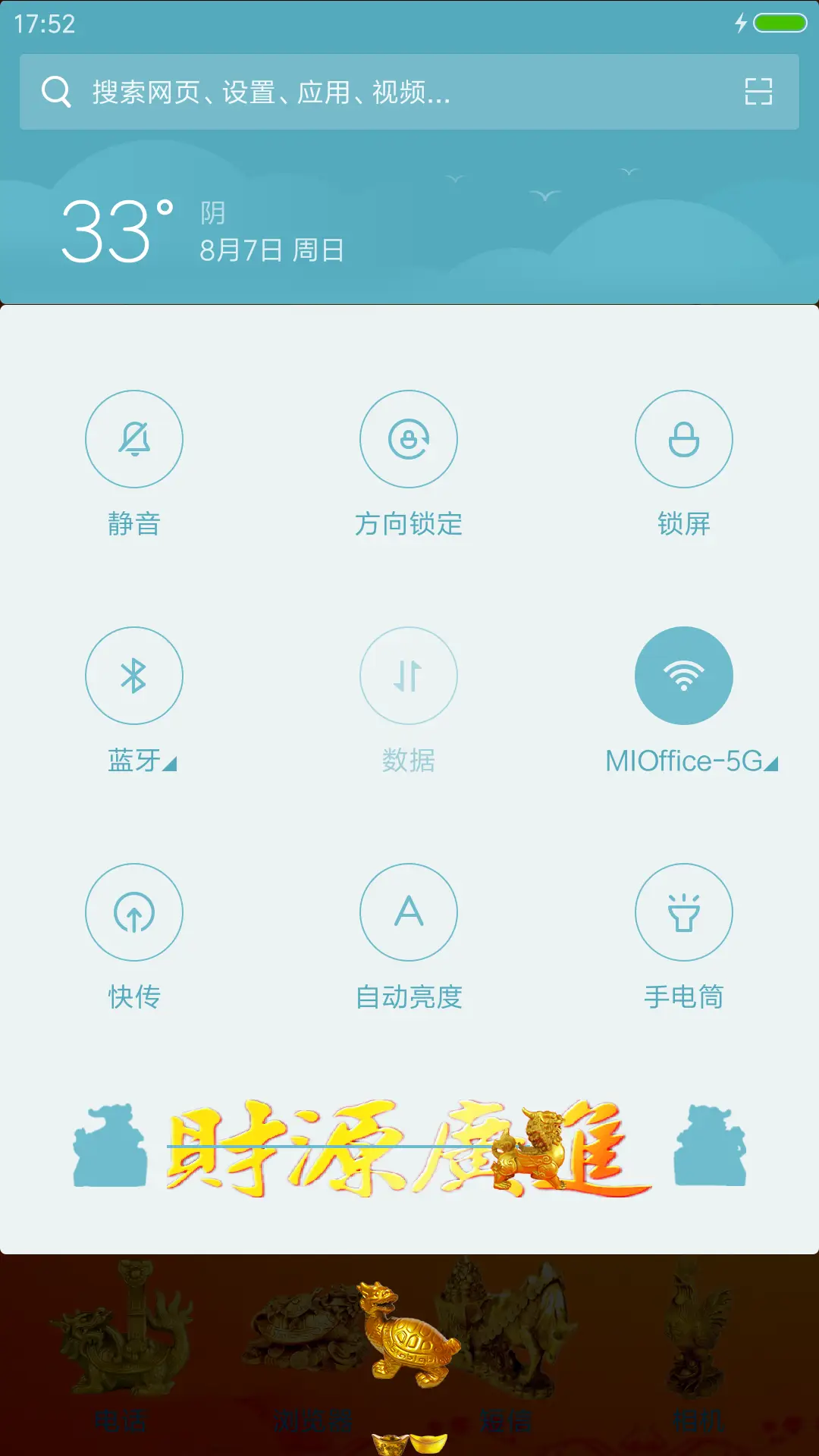The width and height of the screenshot is (819, 1456).
Task: Activate 快传 quick share
Action: [134, 912]
